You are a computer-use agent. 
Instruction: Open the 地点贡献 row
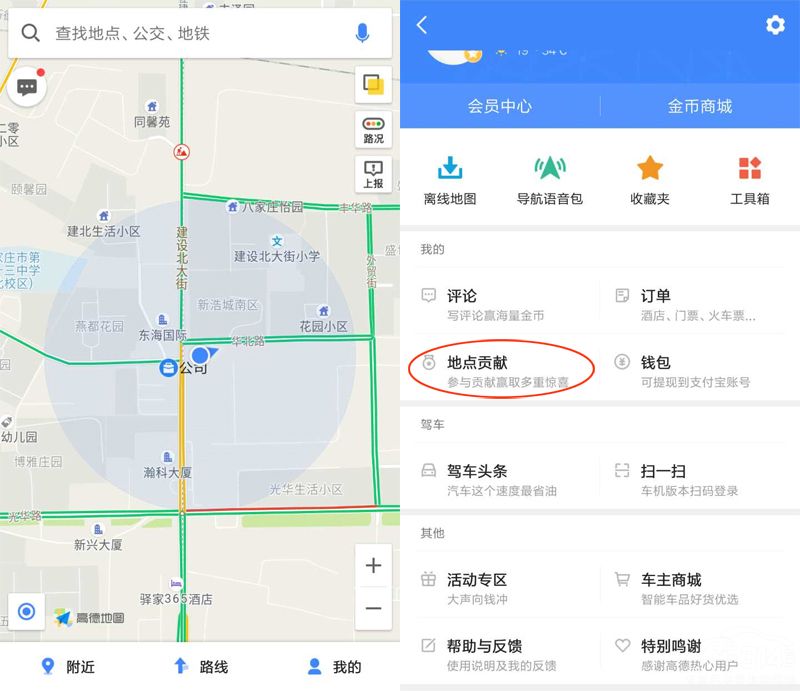500,371
